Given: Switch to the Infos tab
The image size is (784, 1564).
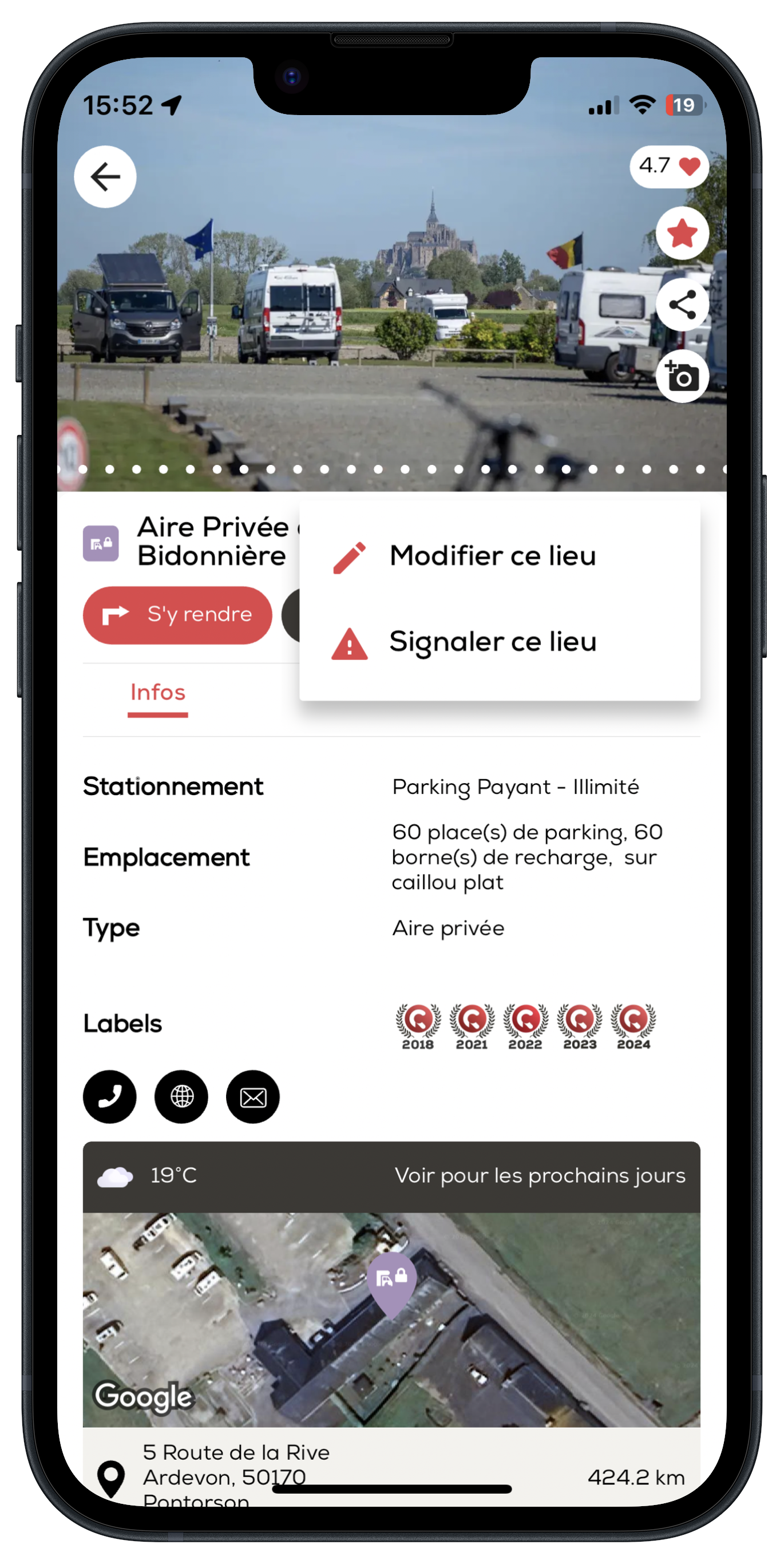Looking at the screenshot, I should [158, 693].
